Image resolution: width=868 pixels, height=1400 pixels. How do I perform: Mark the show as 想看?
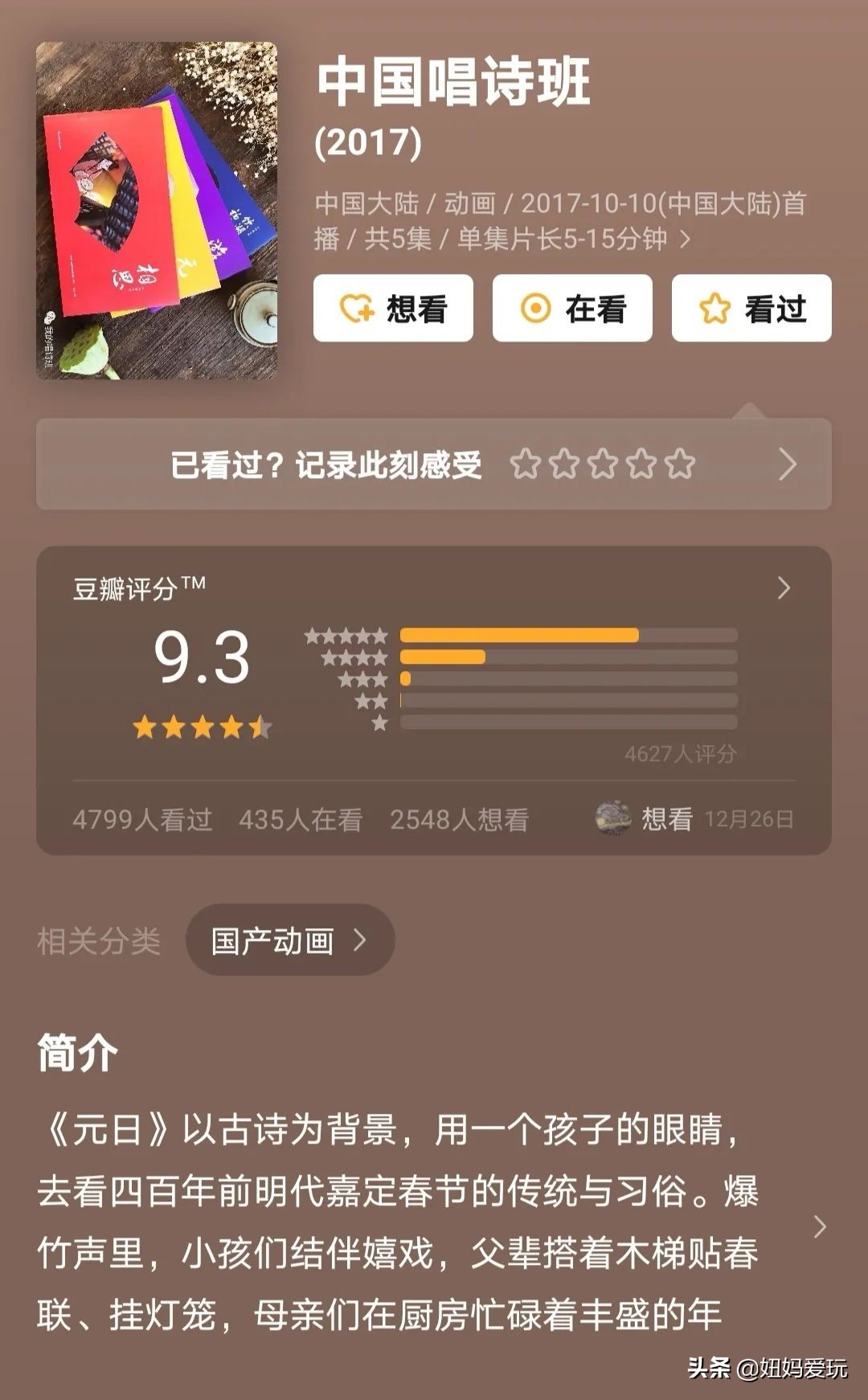[391, 309]
